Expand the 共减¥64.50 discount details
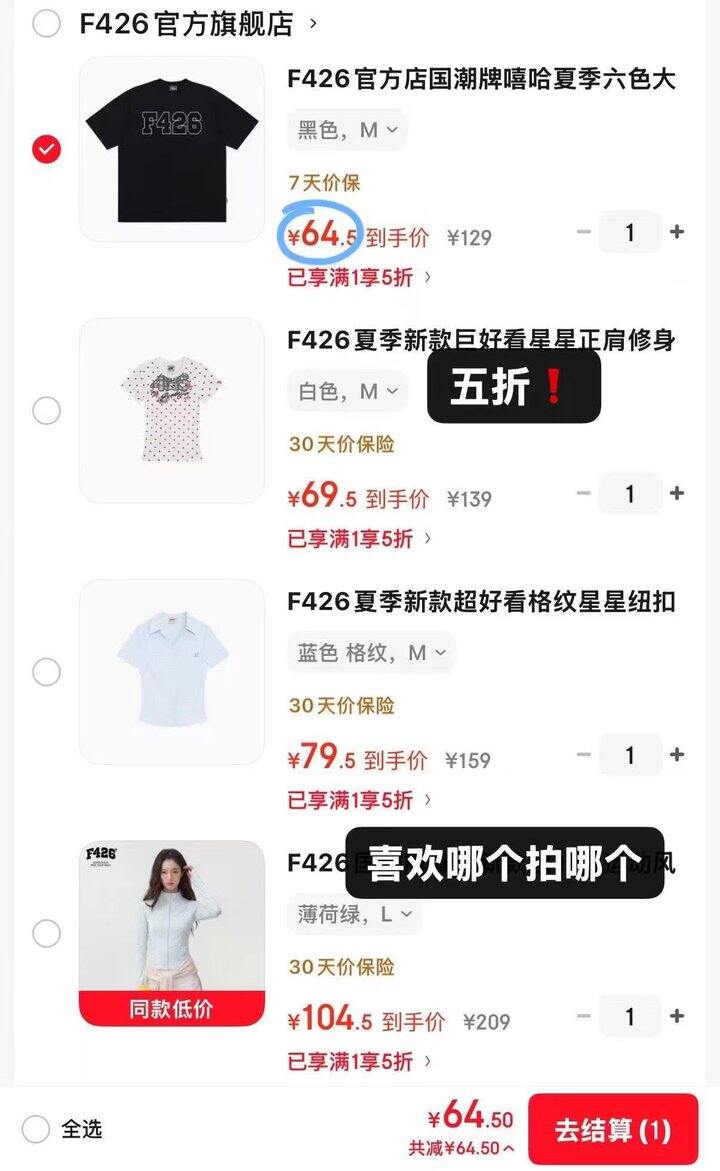720x1171 pixels. coord(461,1148)
